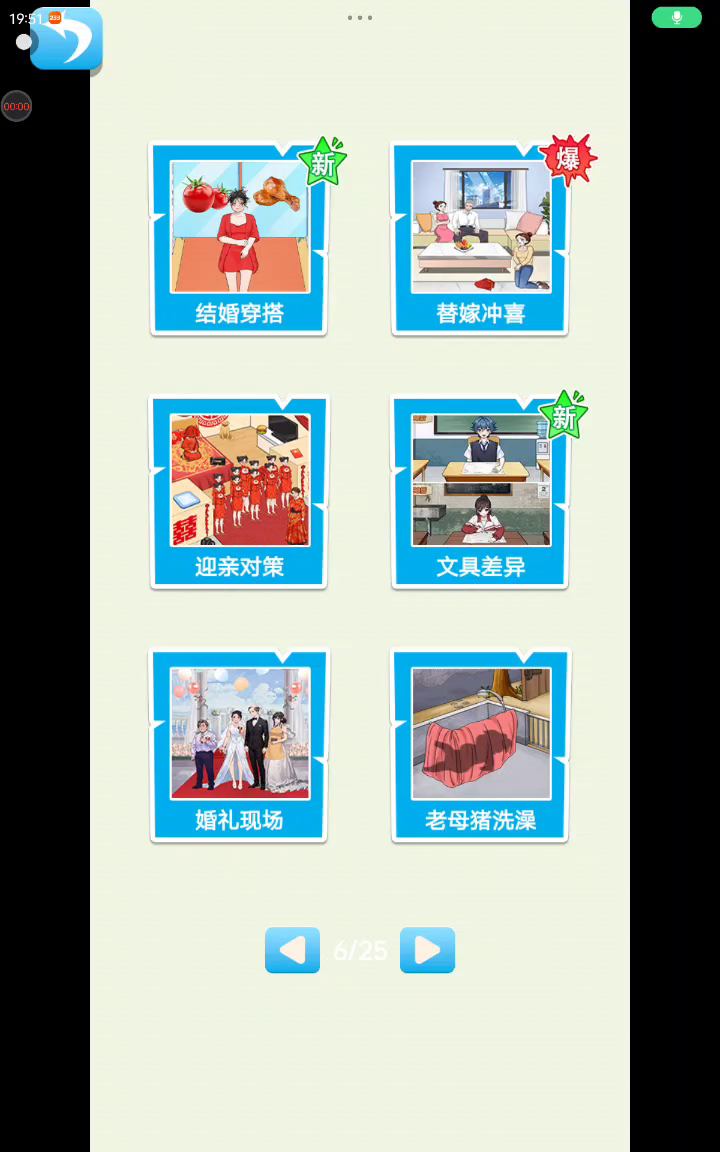Tap the three-dot handle at top

[360, 18]
